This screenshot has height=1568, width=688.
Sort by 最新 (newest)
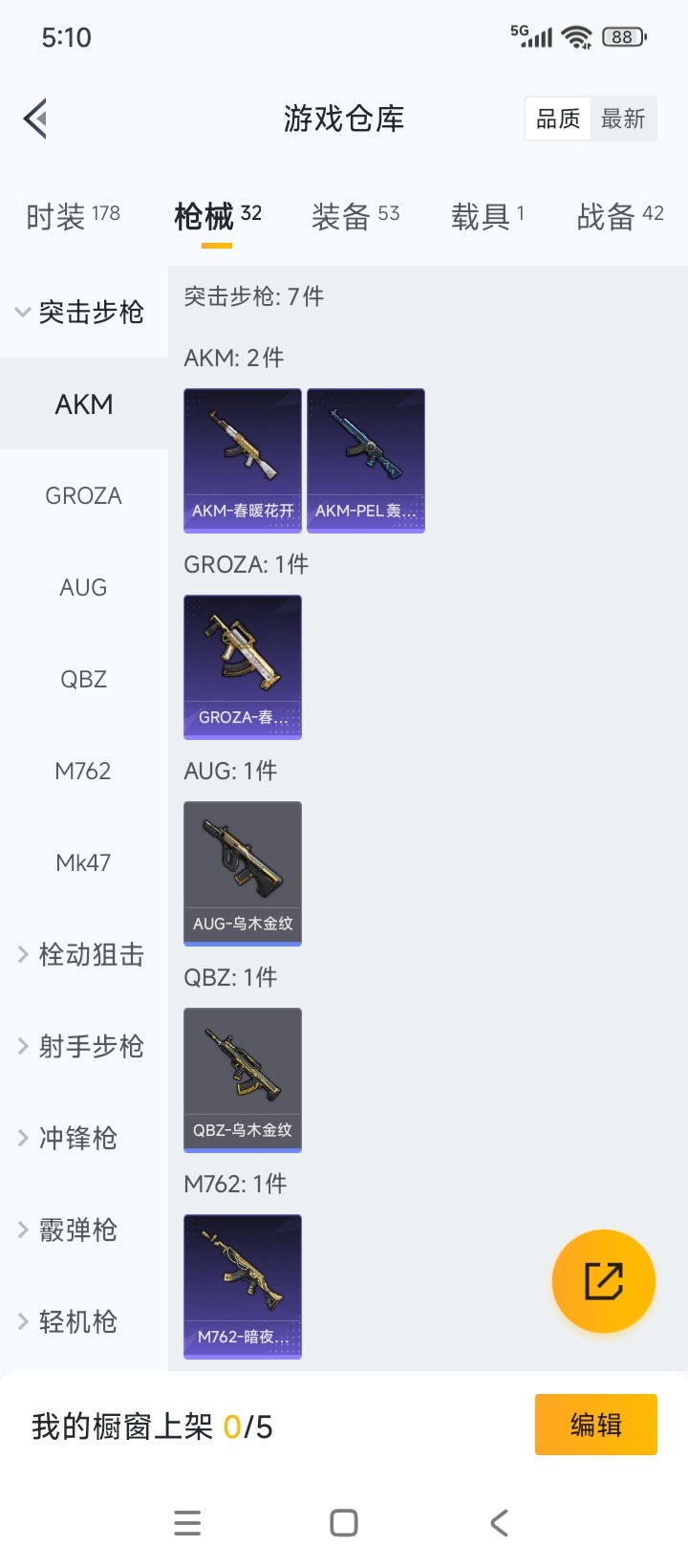click(623, 120)
